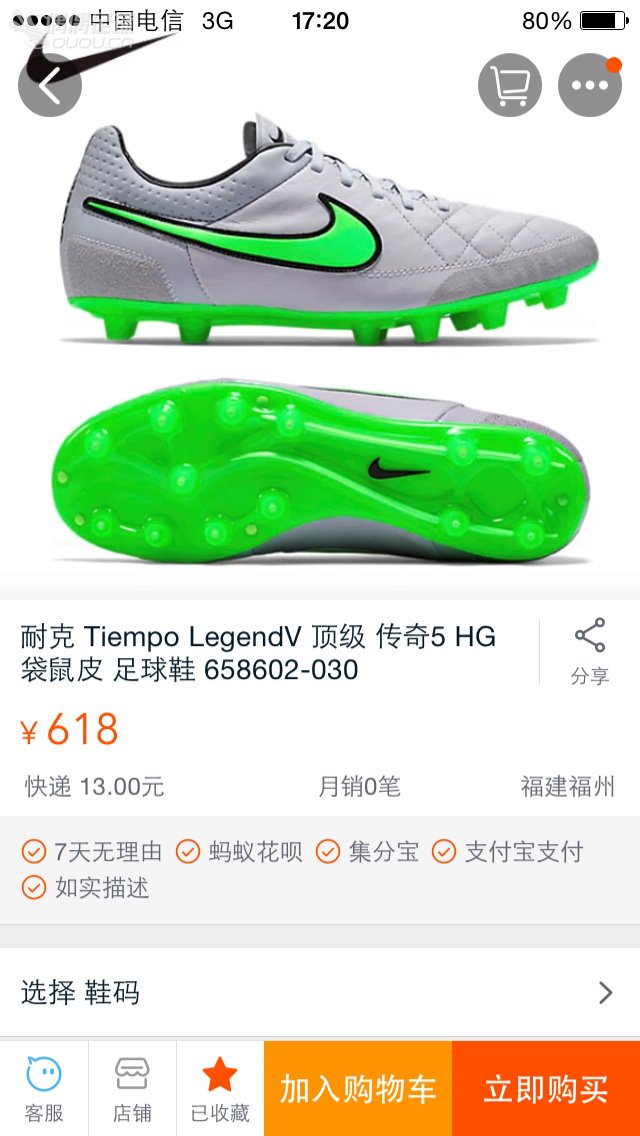
Task: Open the more options menu
Action: (590, 86)
